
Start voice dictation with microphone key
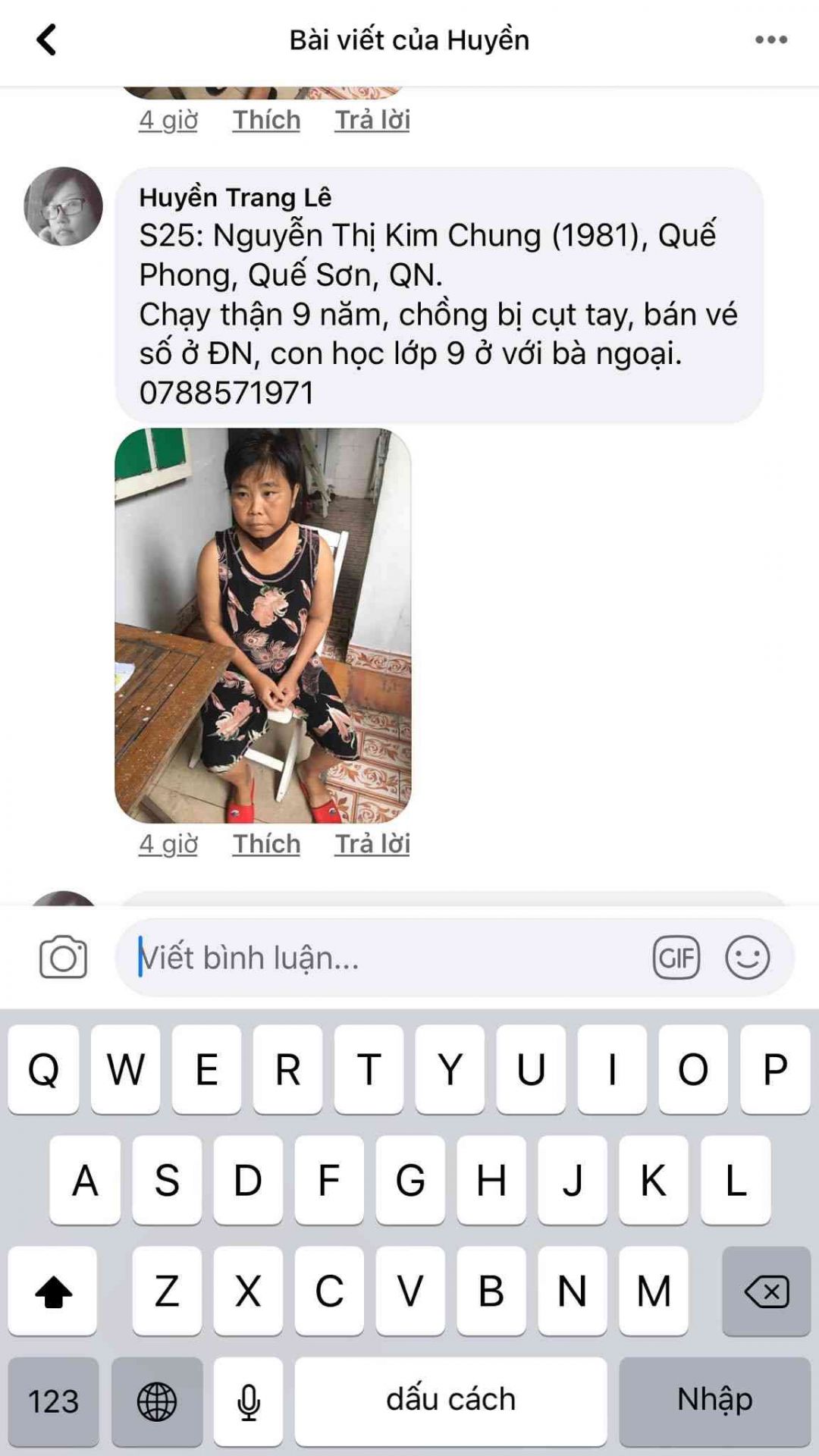point(248,1400)
